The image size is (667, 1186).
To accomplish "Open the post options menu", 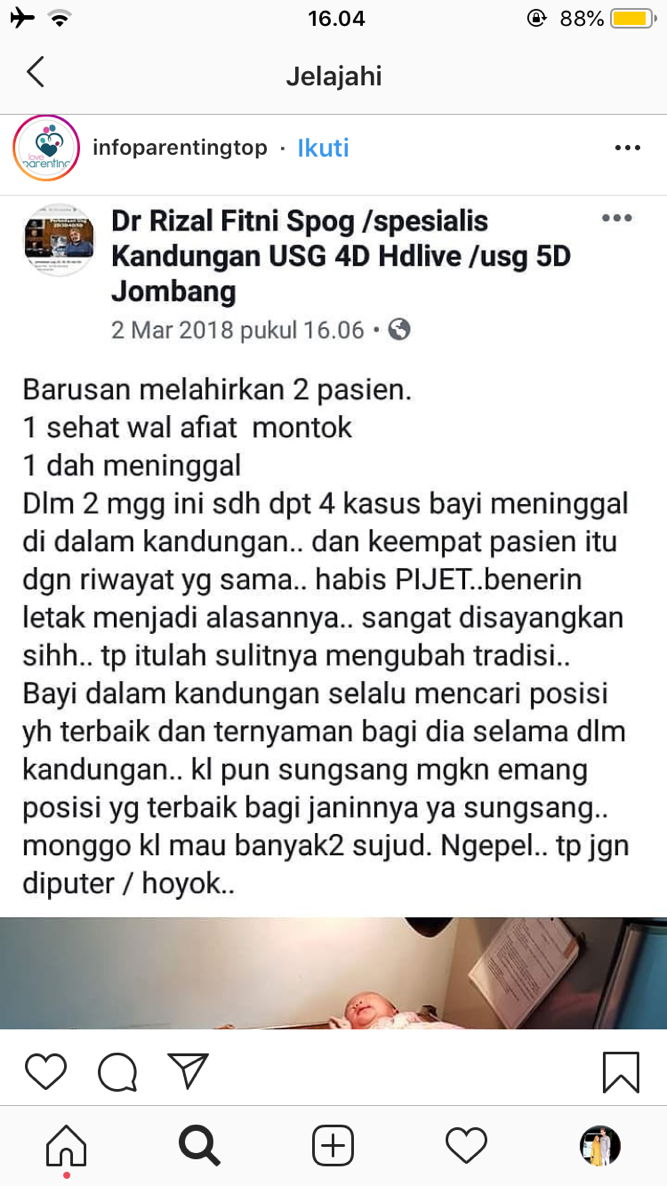I will tap(627, 148).
